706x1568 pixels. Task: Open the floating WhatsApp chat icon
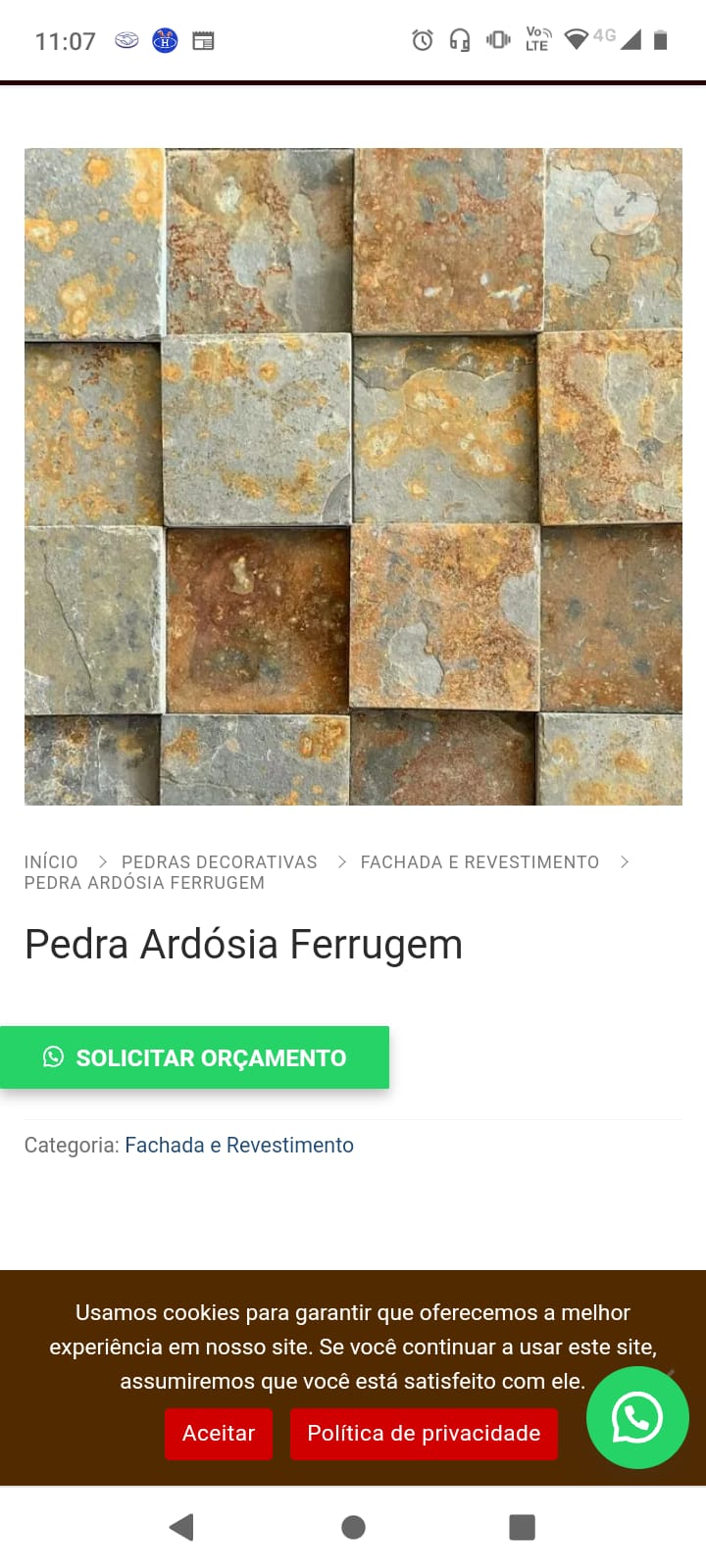636,1418
